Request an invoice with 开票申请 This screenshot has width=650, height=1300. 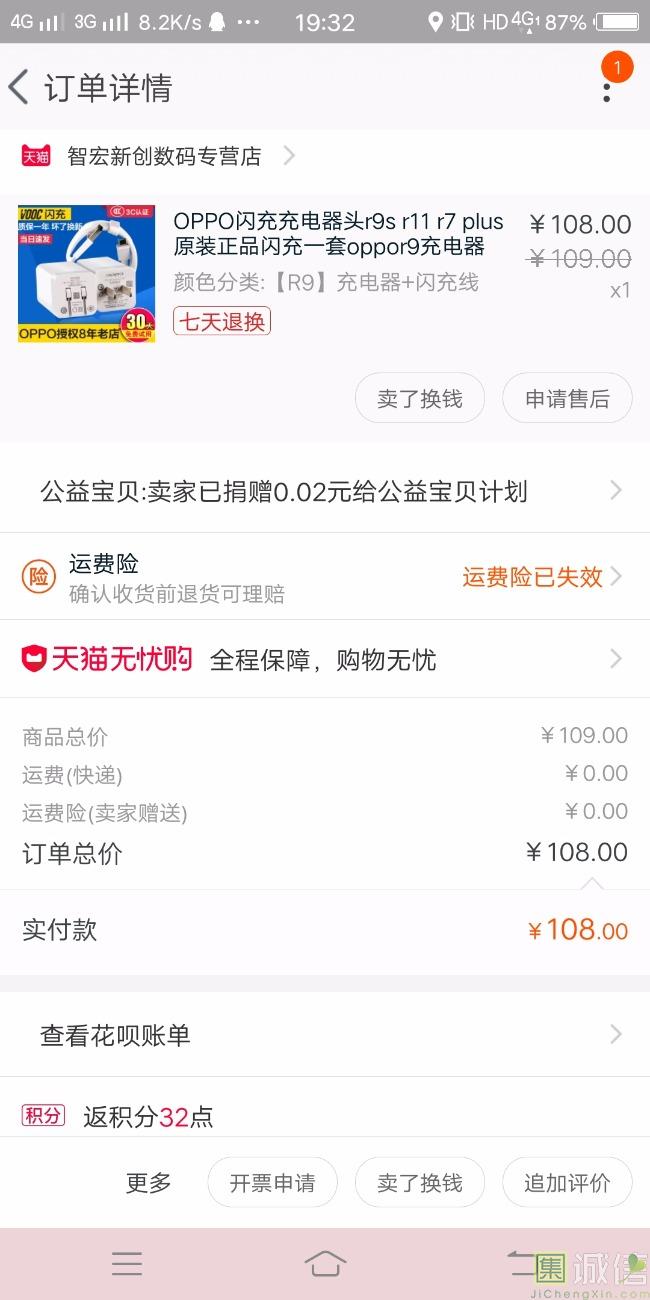pyautogui.click(x=272, y=1183)
